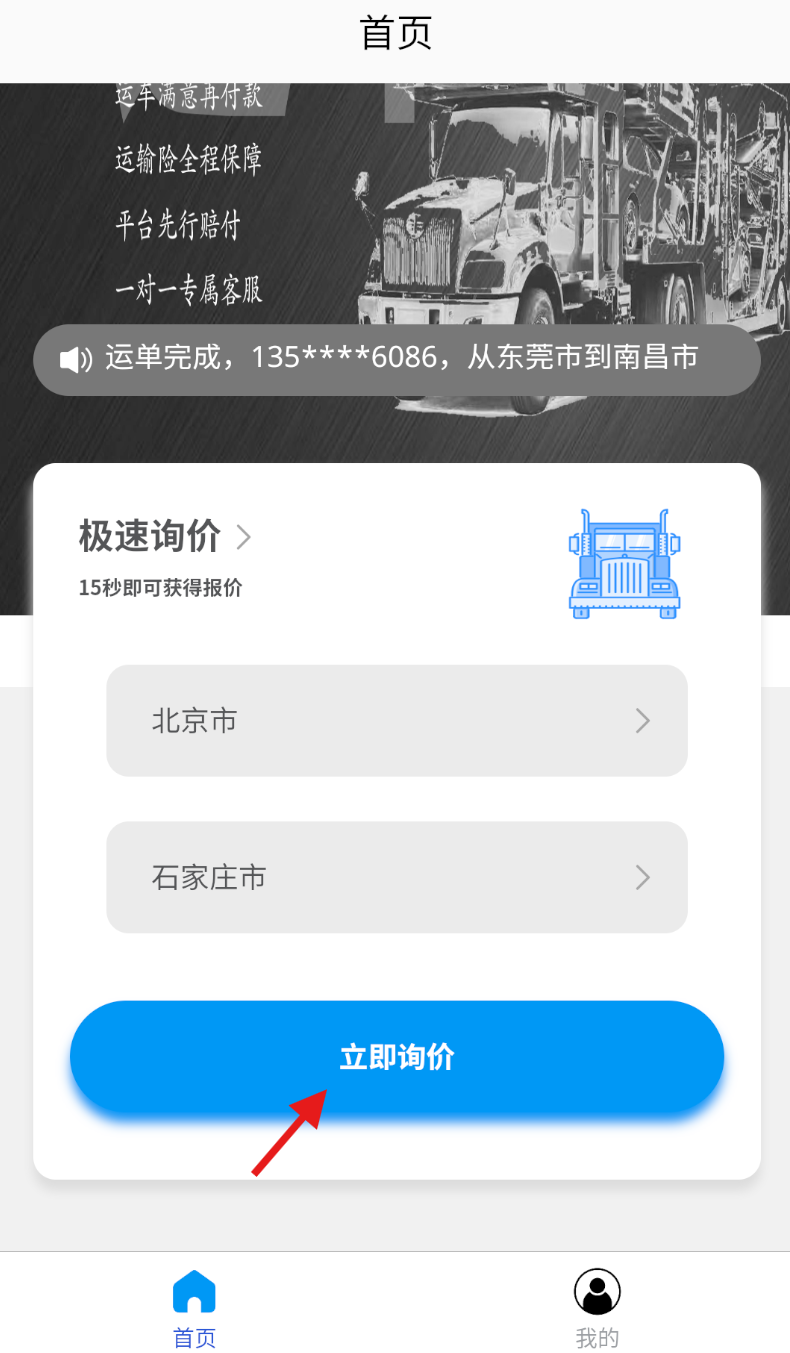The width and height of the screenshot is (790, 1353).
Task: Open the 极速询价 link
Action: coord(165,538)
